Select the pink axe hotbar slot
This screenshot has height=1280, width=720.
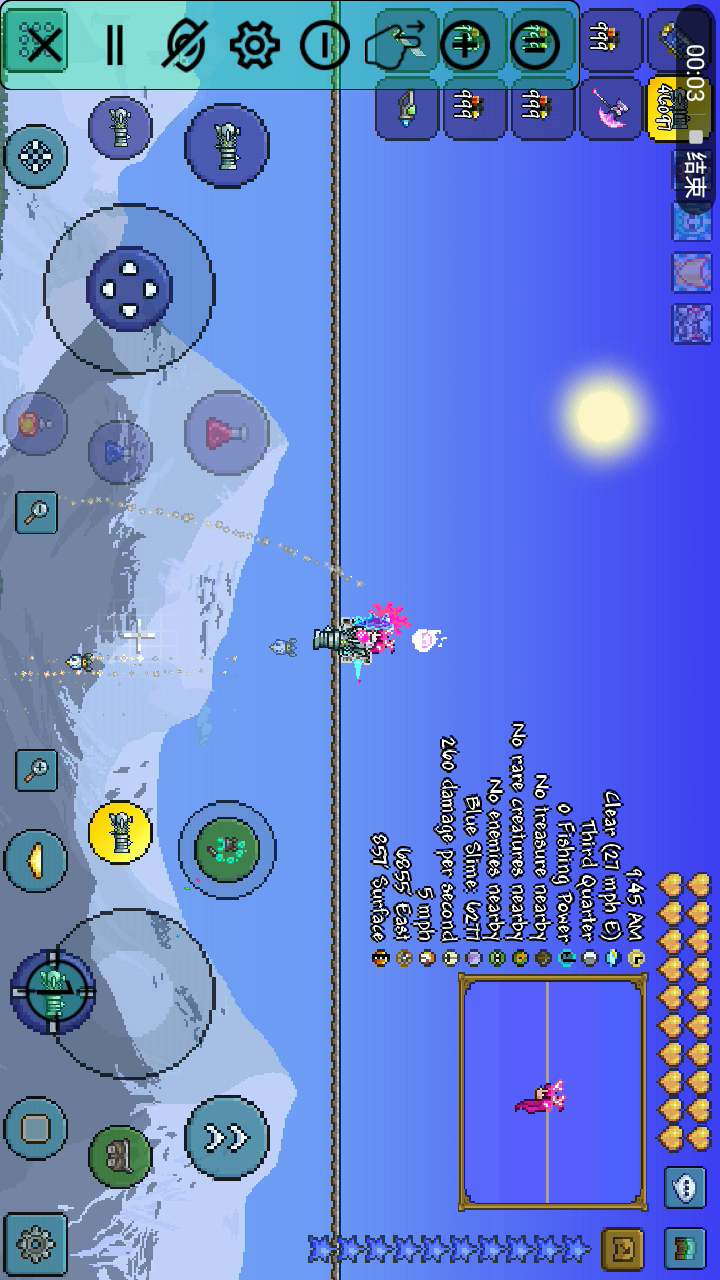pyautogui.click(x=610, y=108)
